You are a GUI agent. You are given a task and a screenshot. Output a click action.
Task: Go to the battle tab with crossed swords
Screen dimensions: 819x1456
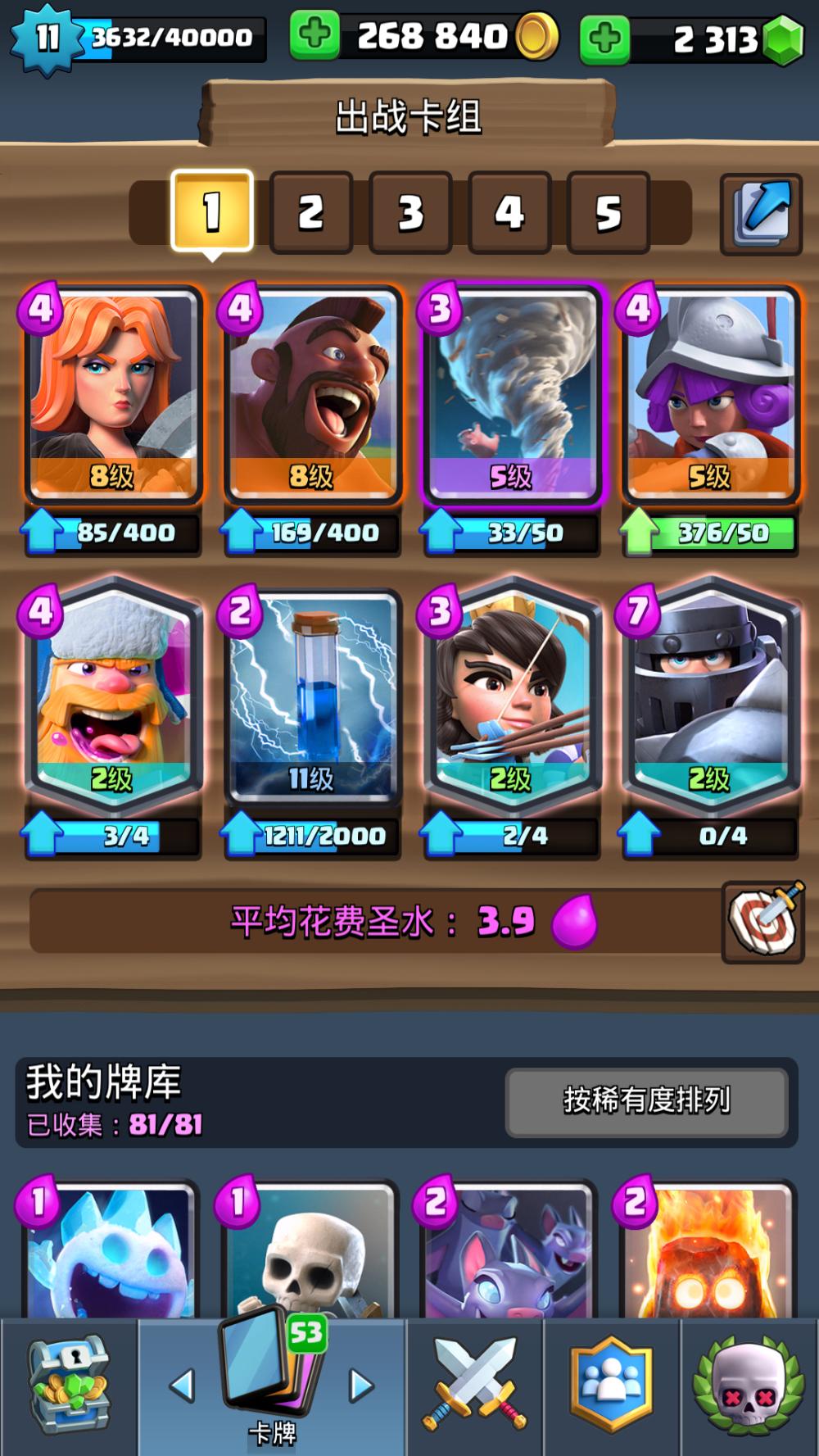coord(475,1385)
